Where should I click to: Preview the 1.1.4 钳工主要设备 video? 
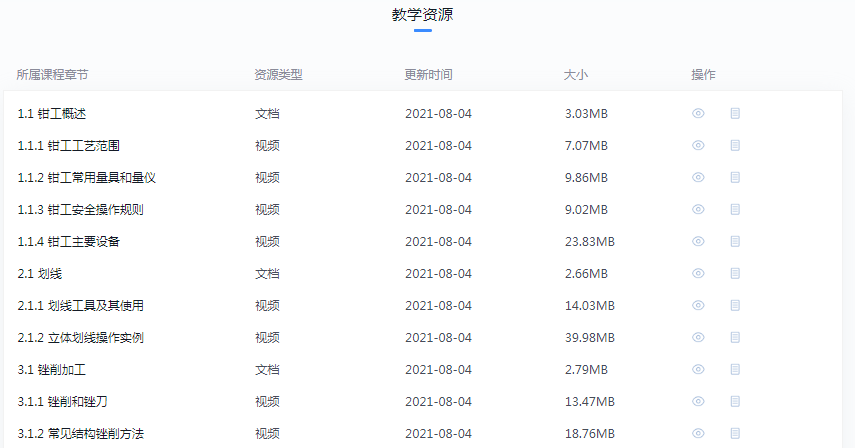pos(698,241)
